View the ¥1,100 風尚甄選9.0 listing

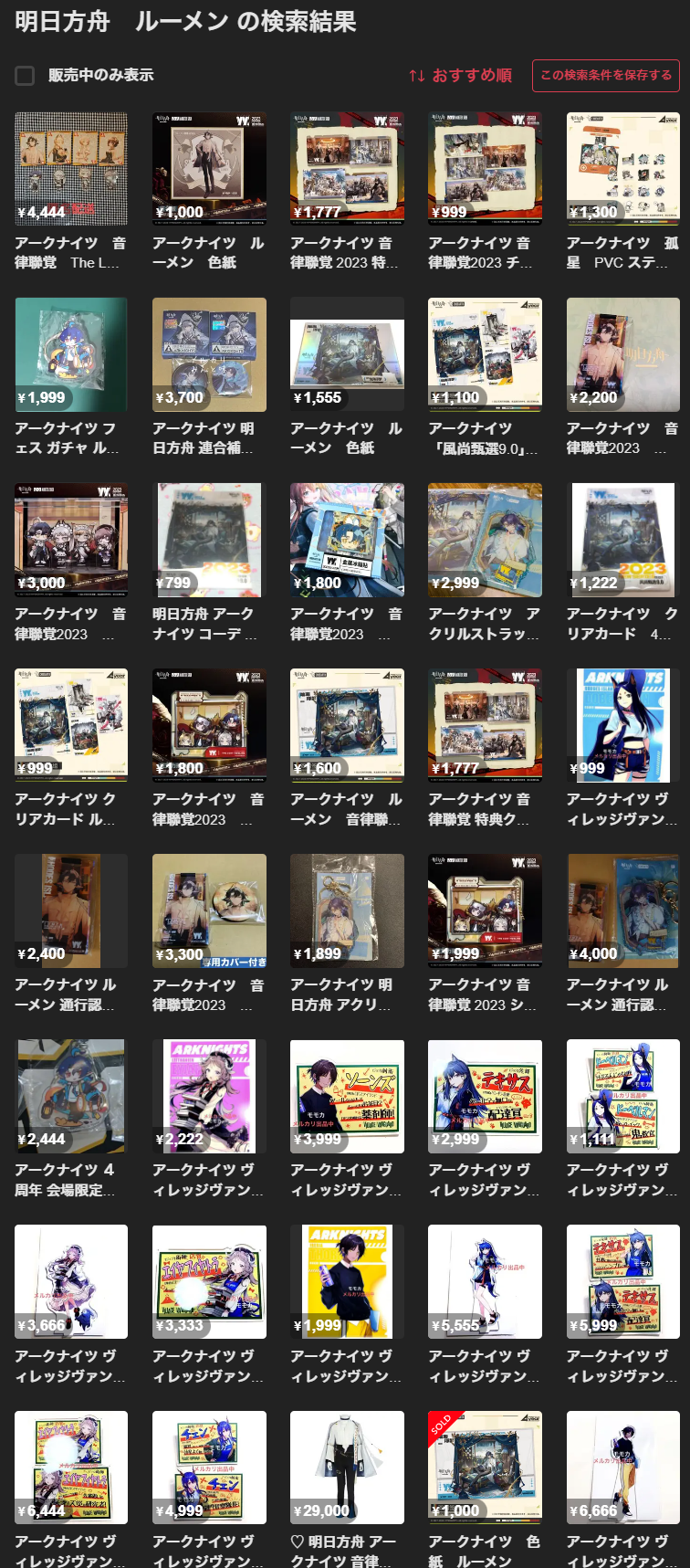click(485, 354)
